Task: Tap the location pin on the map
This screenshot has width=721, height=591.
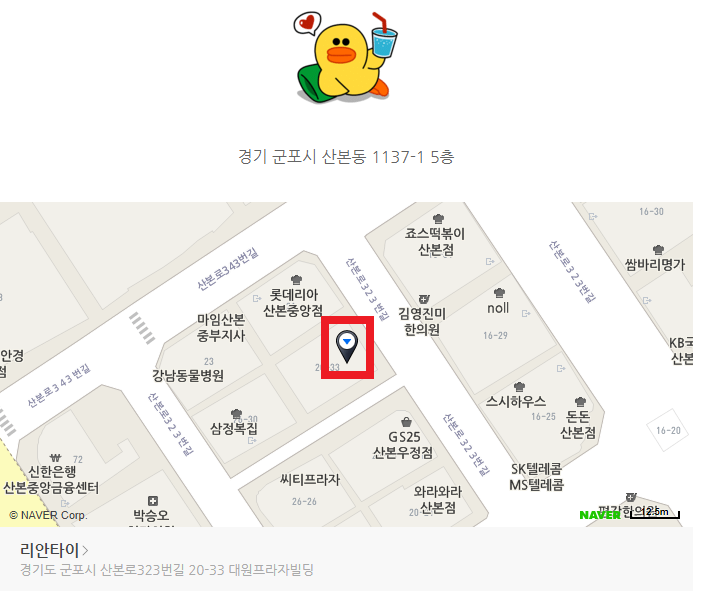Action: pyautogui.click(x=347, y=346)
